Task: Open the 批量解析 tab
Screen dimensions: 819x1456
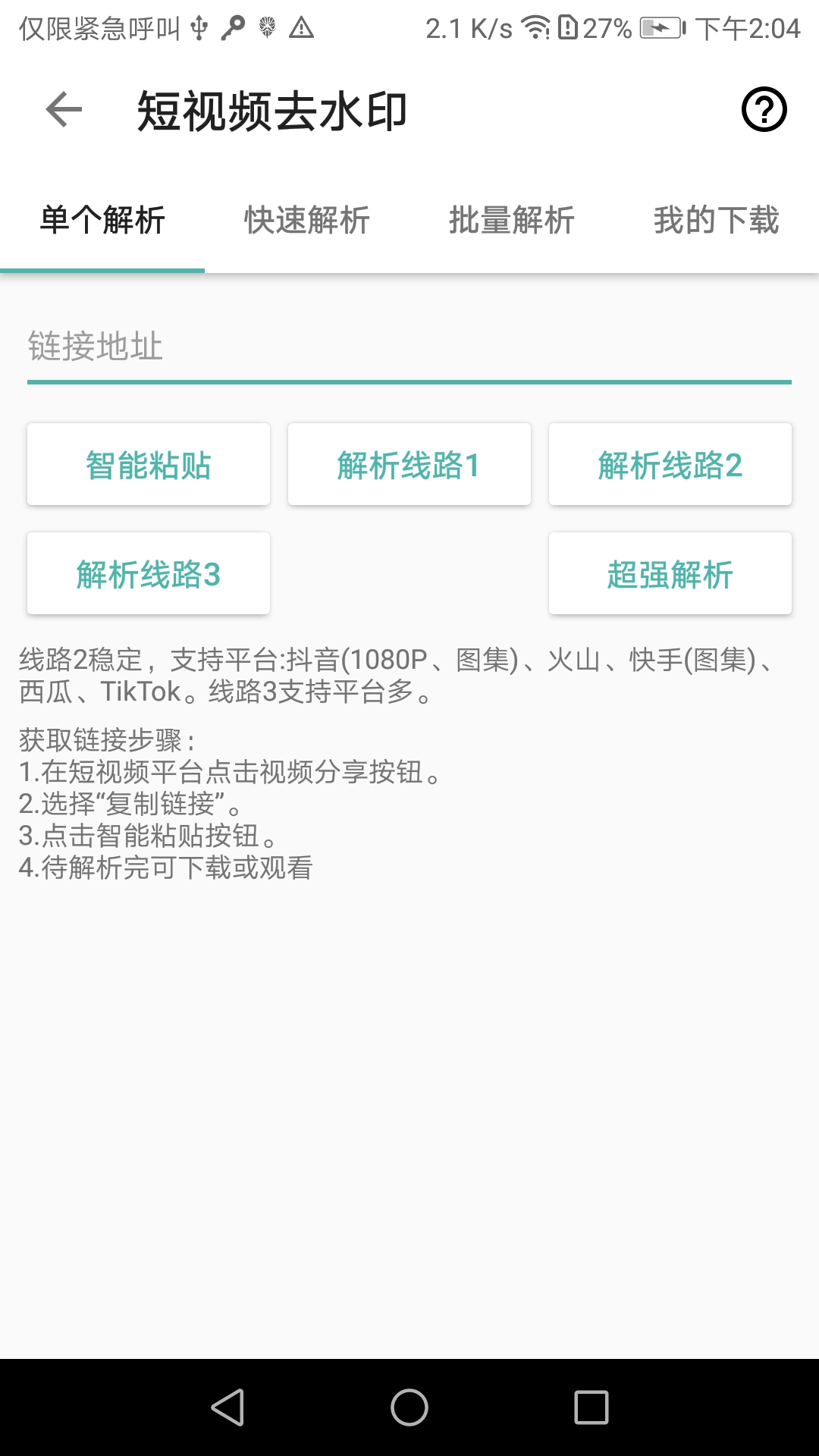Action: (512, 221)
